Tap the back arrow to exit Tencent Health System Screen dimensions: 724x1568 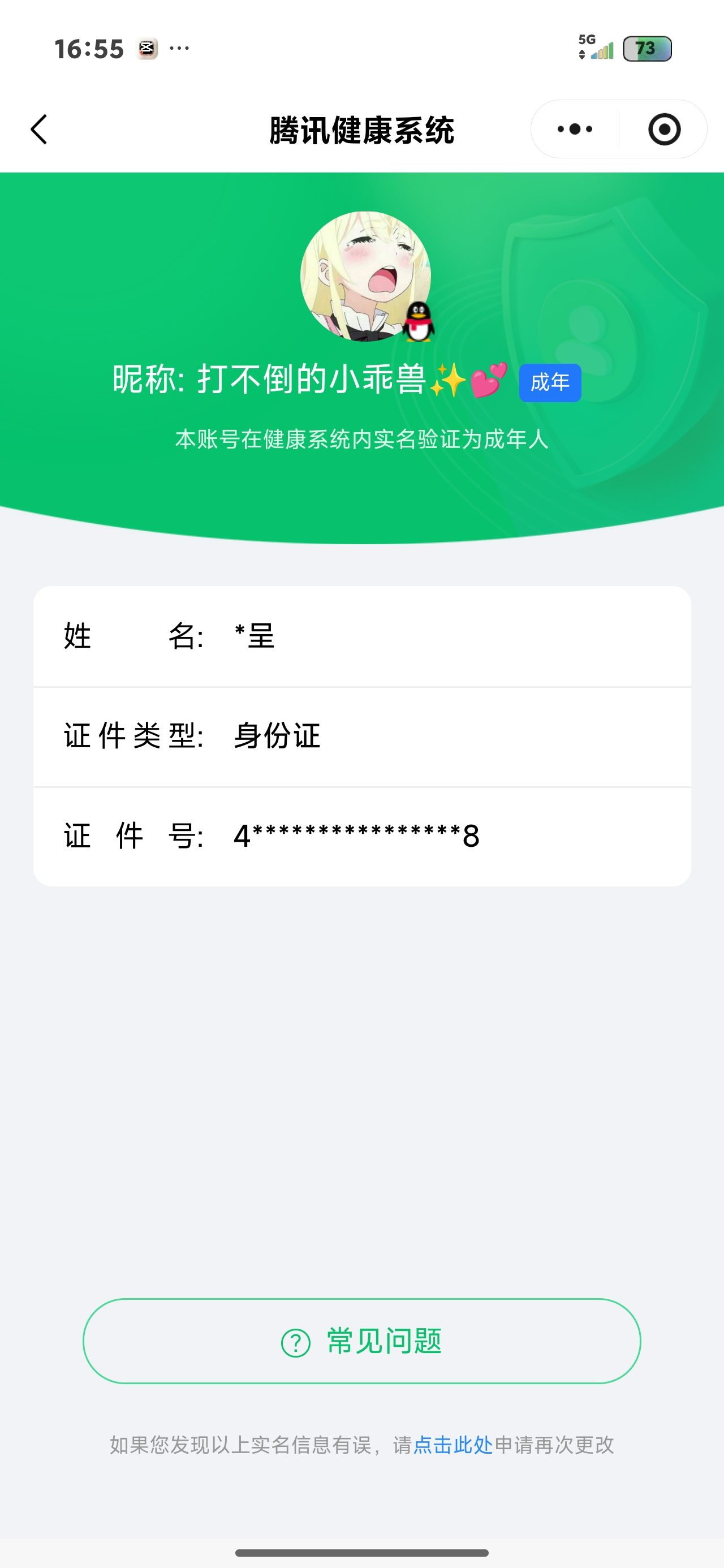pos(38,129)
